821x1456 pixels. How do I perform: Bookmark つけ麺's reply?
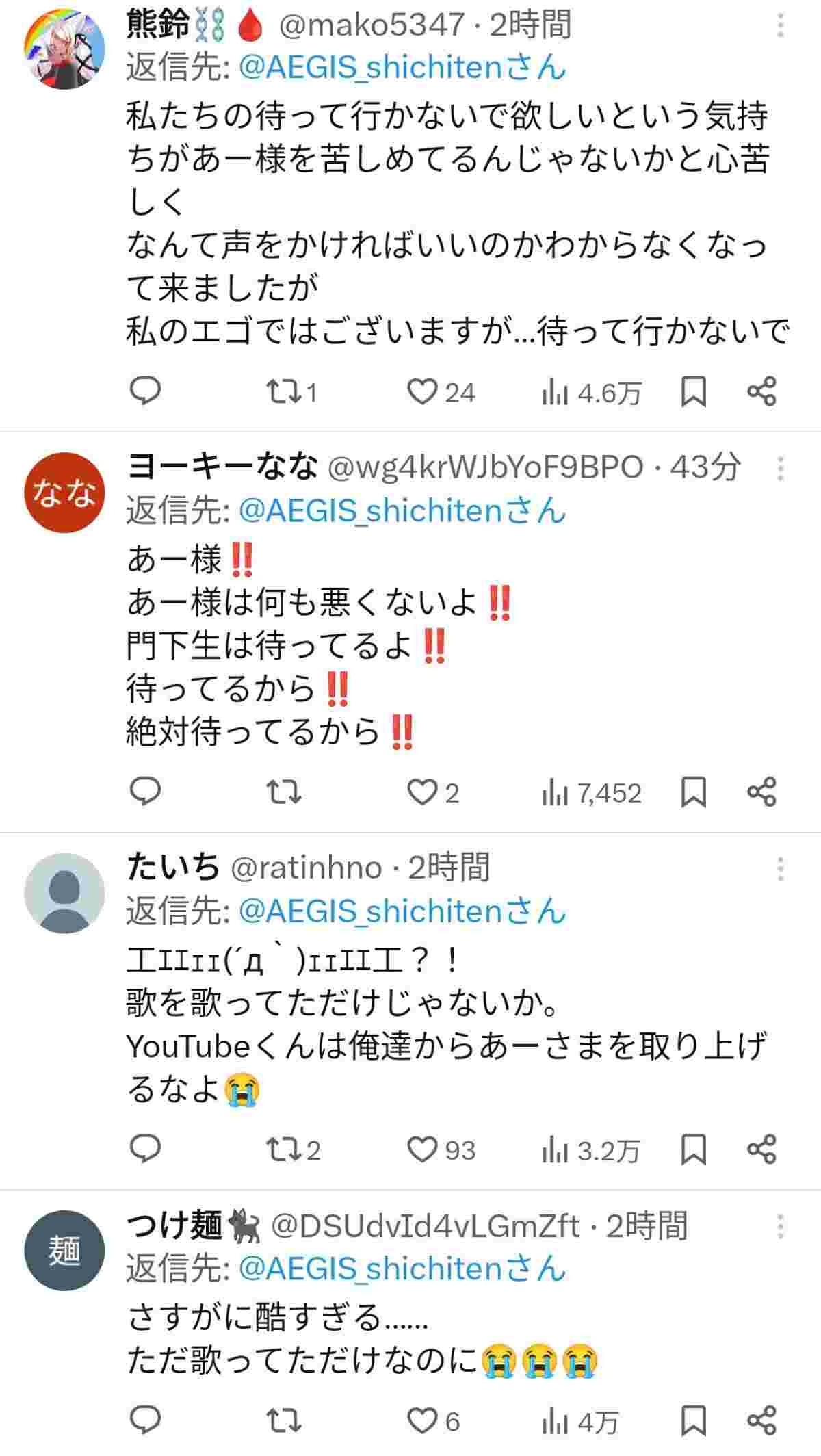pos(693,1421)
